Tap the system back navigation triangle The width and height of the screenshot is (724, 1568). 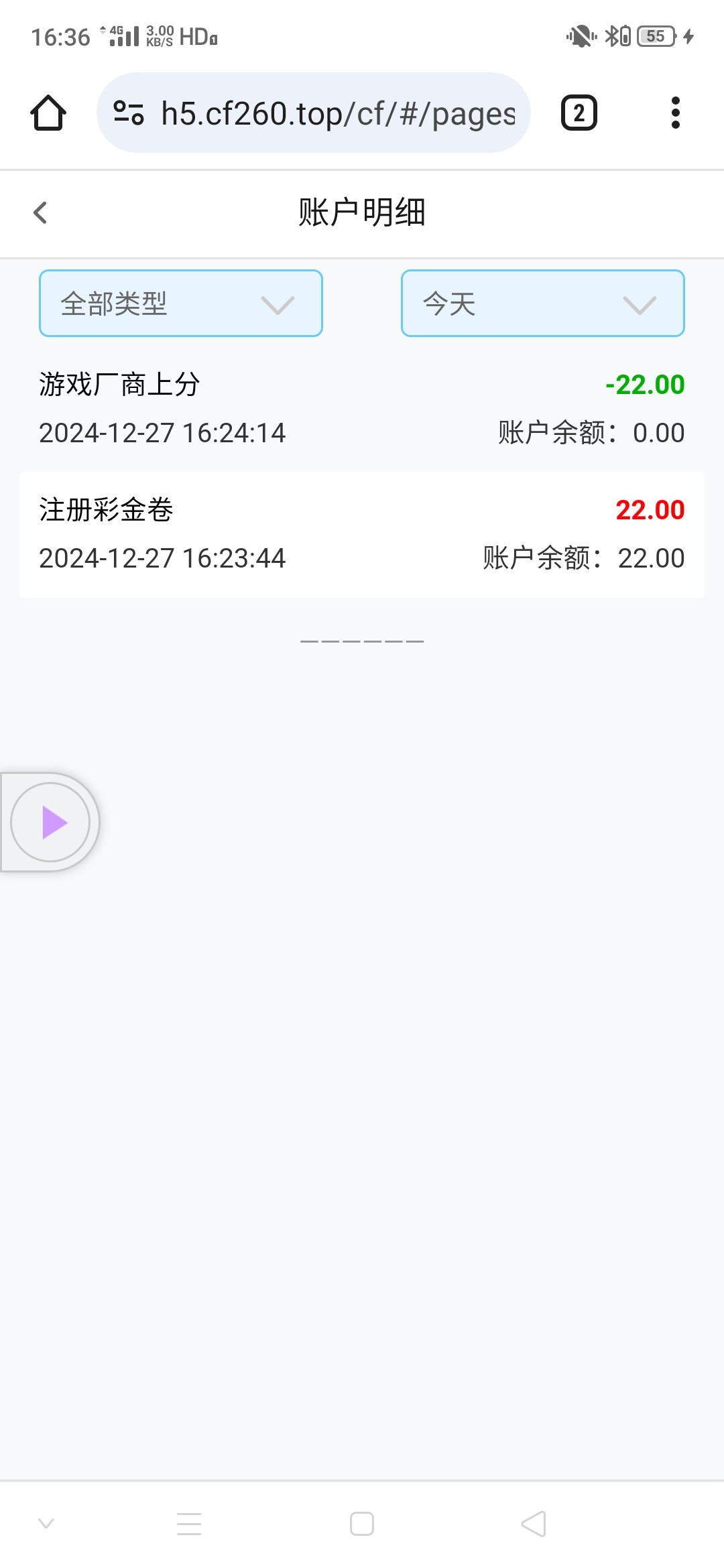534,1524
